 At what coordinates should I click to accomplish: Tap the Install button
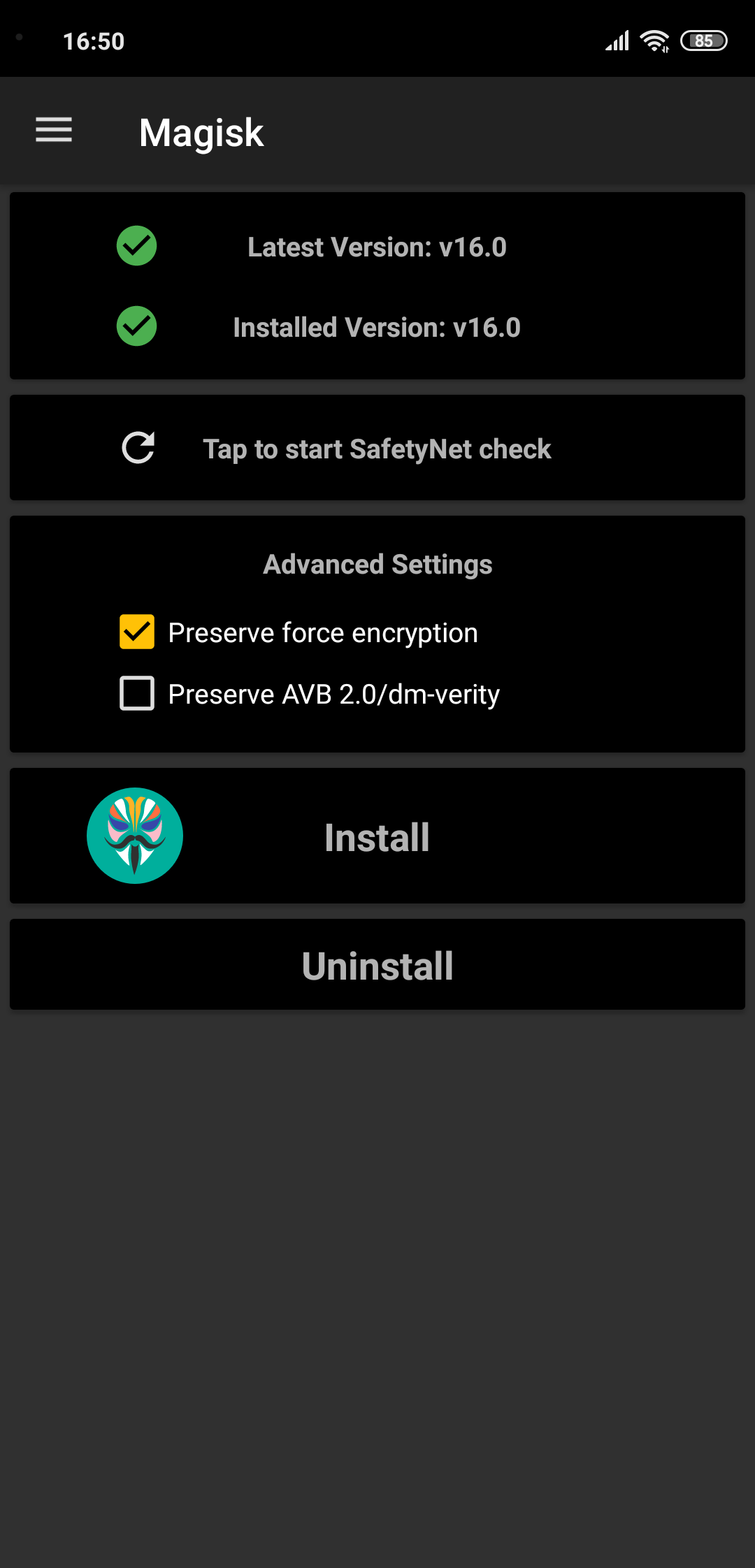coord(377,836)
